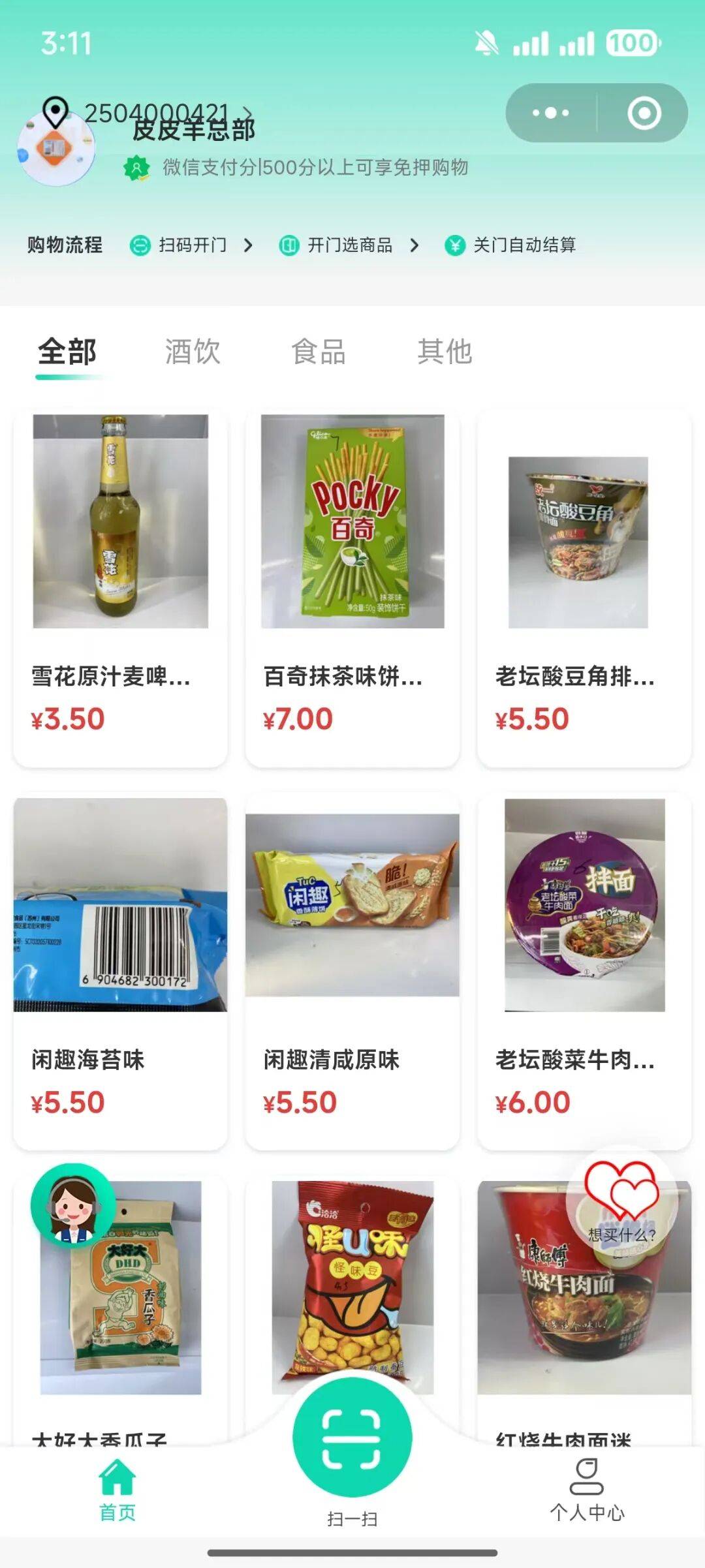
Task: Open the 百奇抹茶味饼 product card
Action: coord(352,587)
